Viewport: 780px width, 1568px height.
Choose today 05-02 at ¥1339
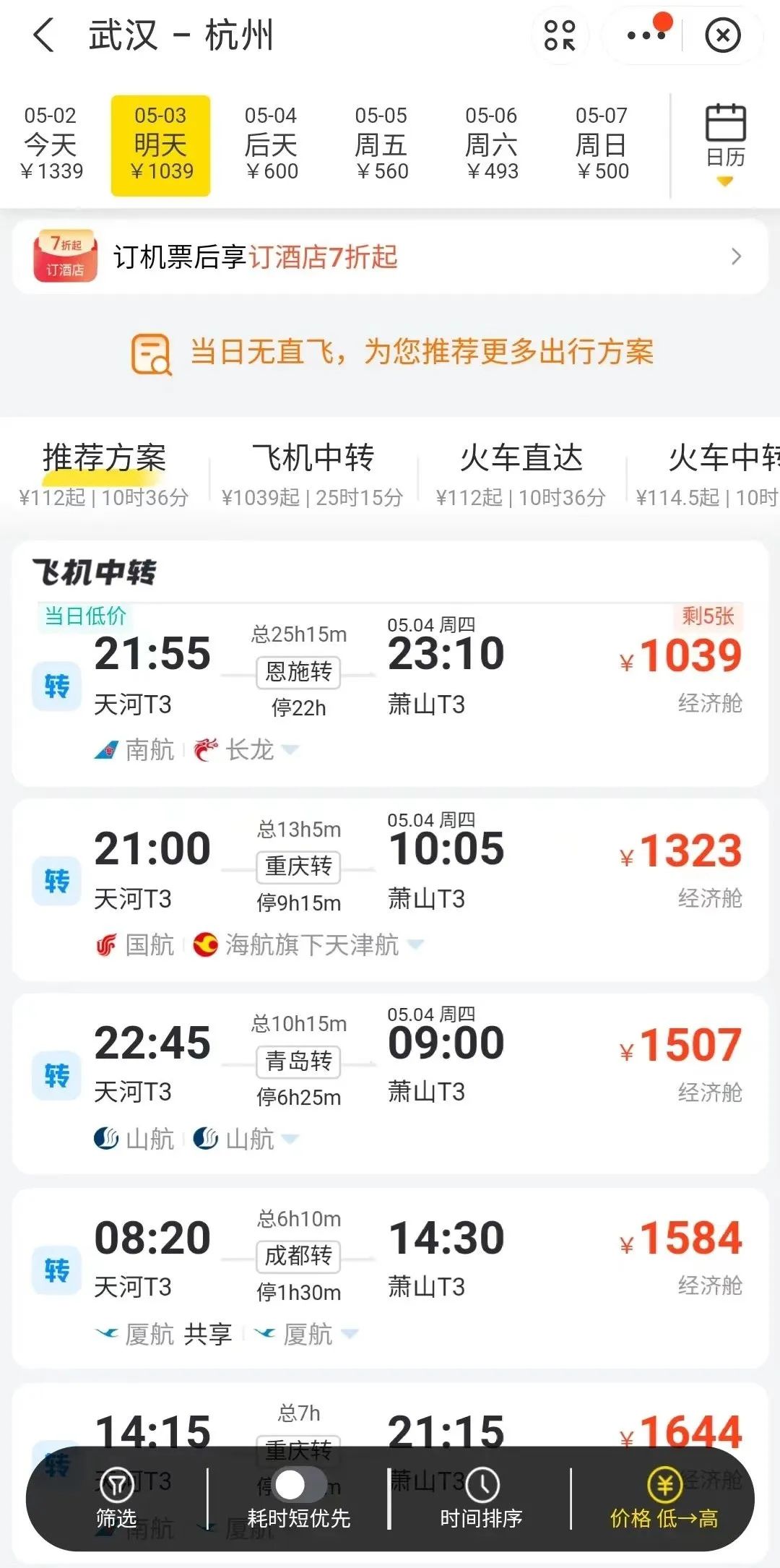(x=51, y=145)
